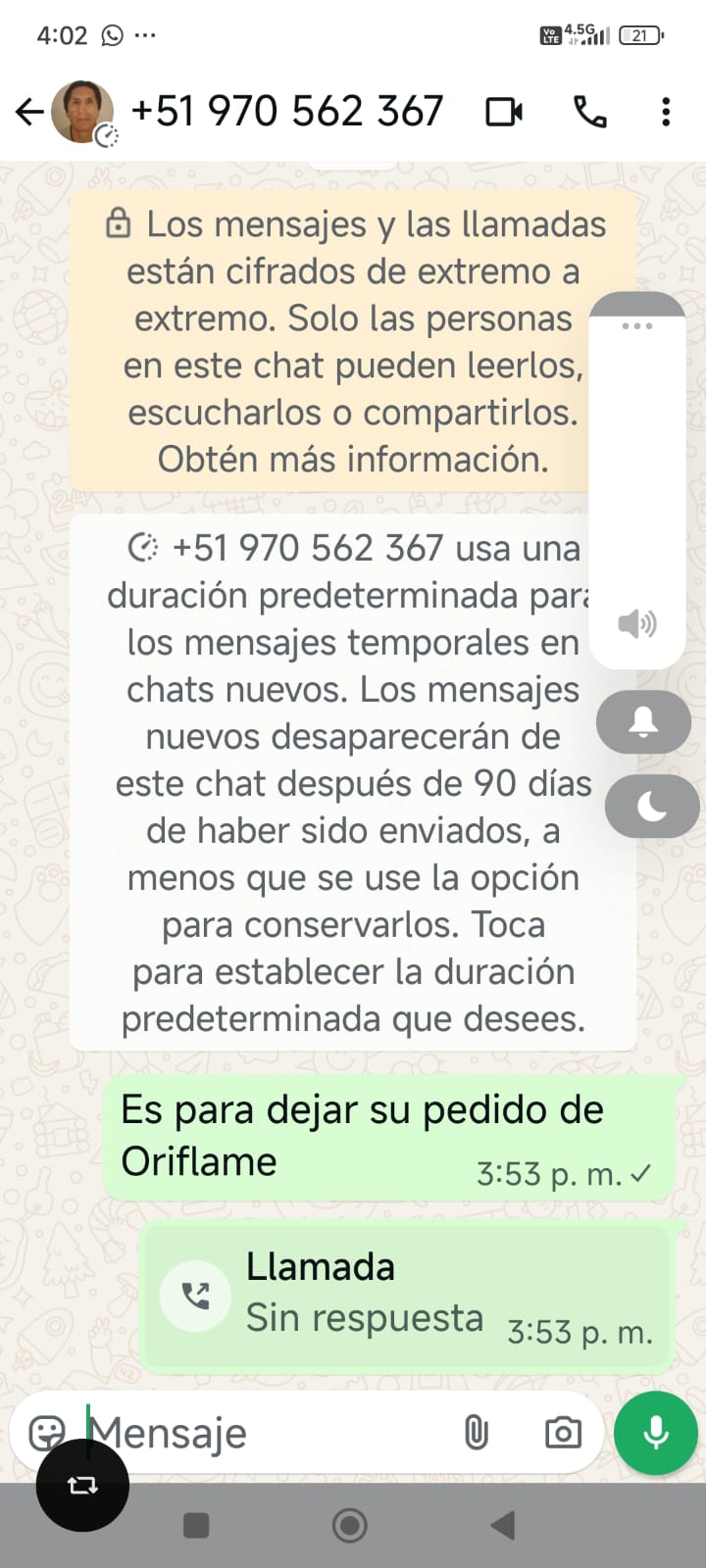Toggle the ringer bell mode

click(x=643, y=722)
